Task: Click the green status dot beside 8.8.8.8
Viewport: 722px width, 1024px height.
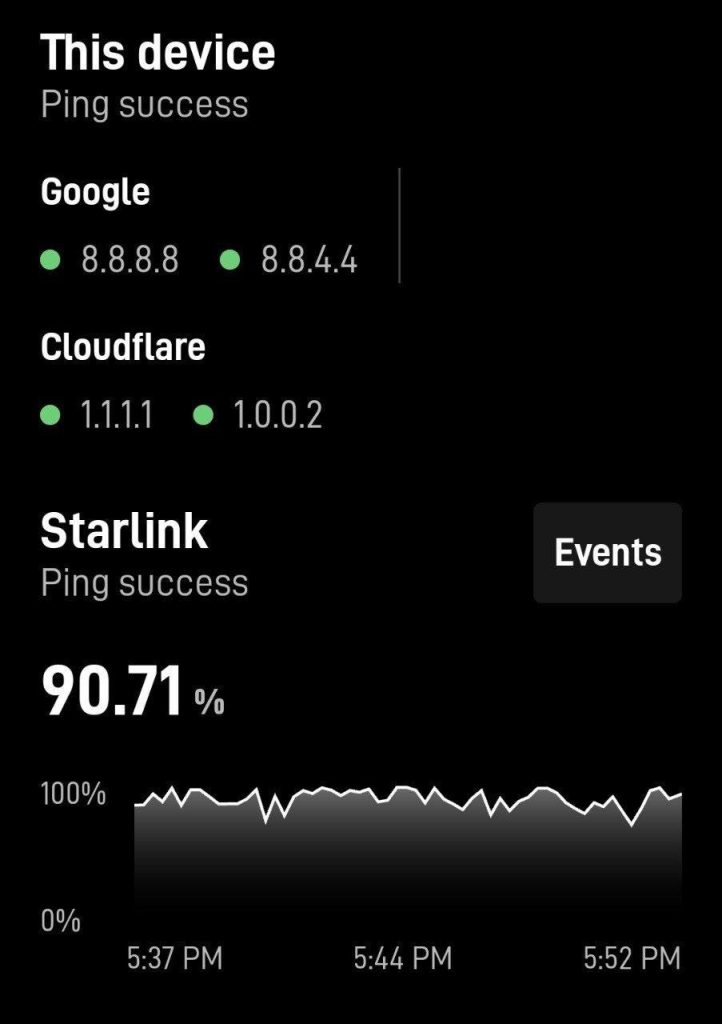Action: coord(48,259)
